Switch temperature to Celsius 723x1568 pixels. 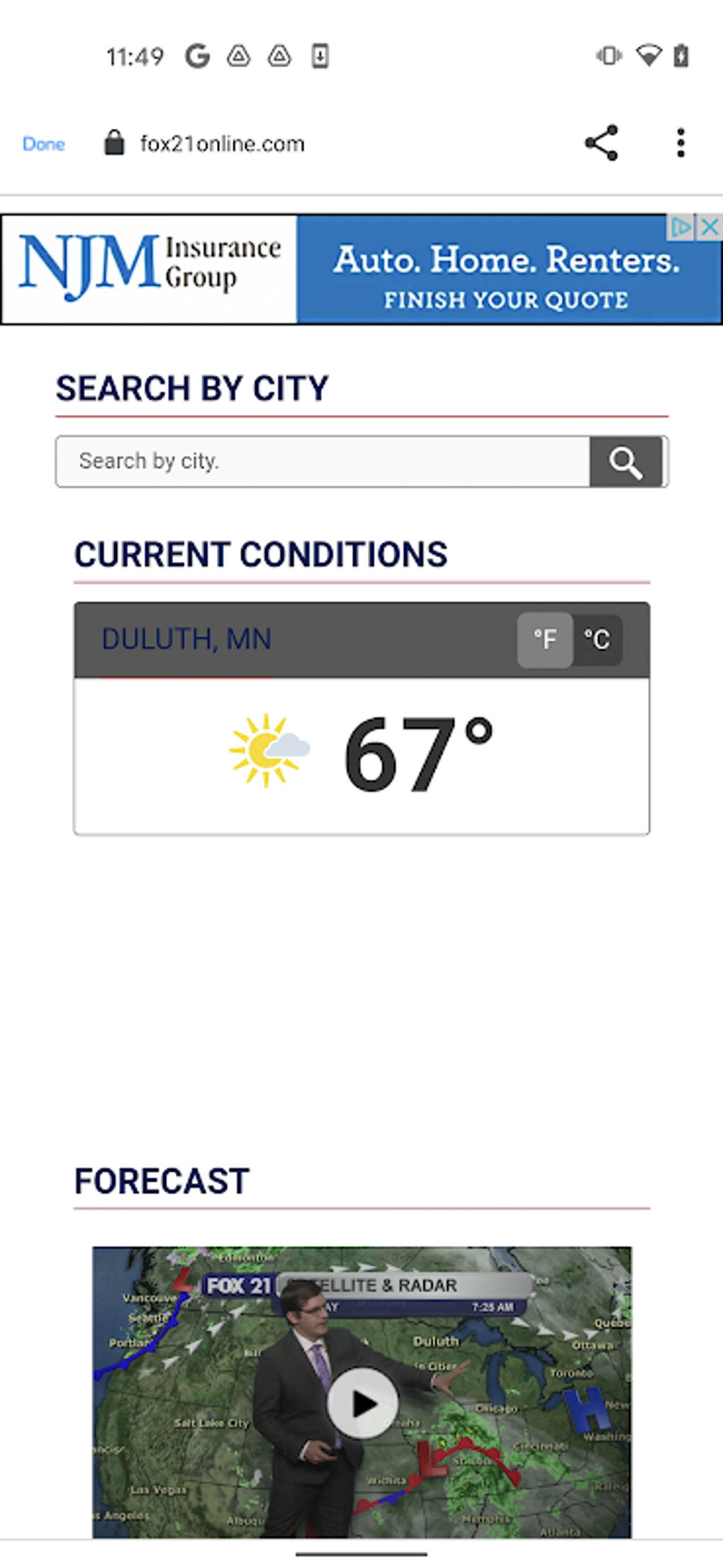(x=597, y=640)
